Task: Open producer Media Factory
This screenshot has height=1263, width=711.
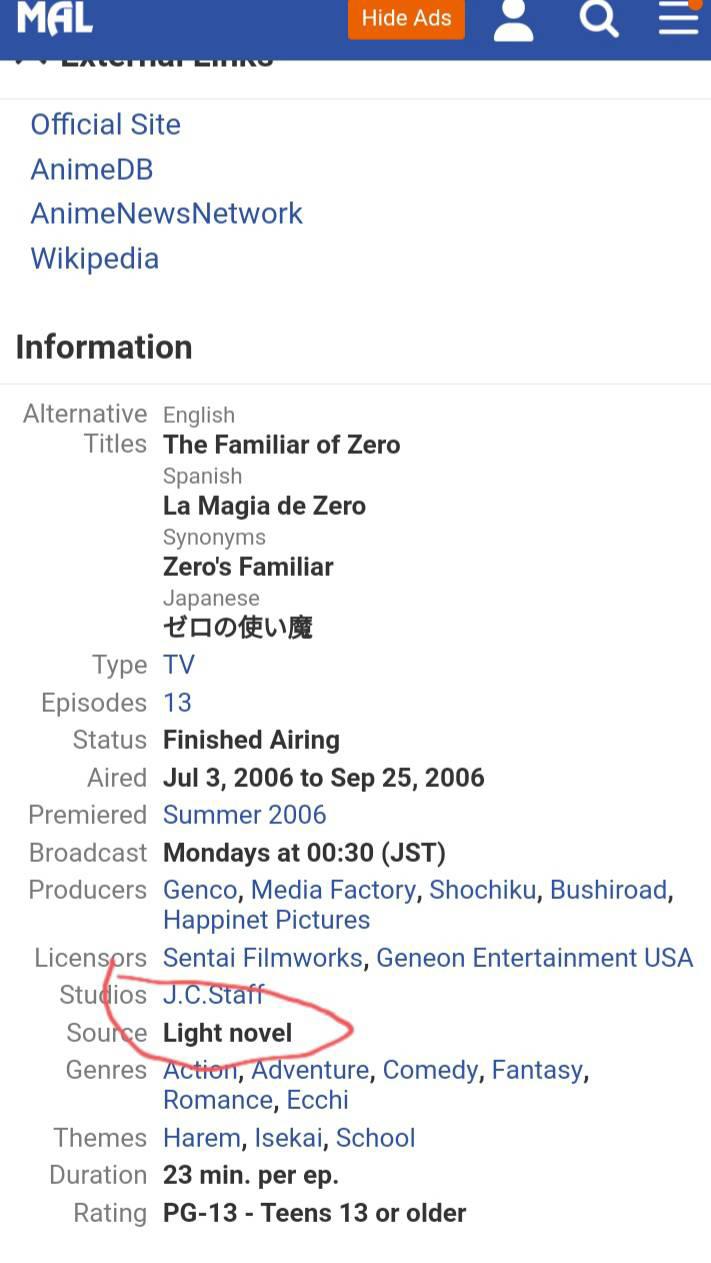Action: tap(333, 890)
